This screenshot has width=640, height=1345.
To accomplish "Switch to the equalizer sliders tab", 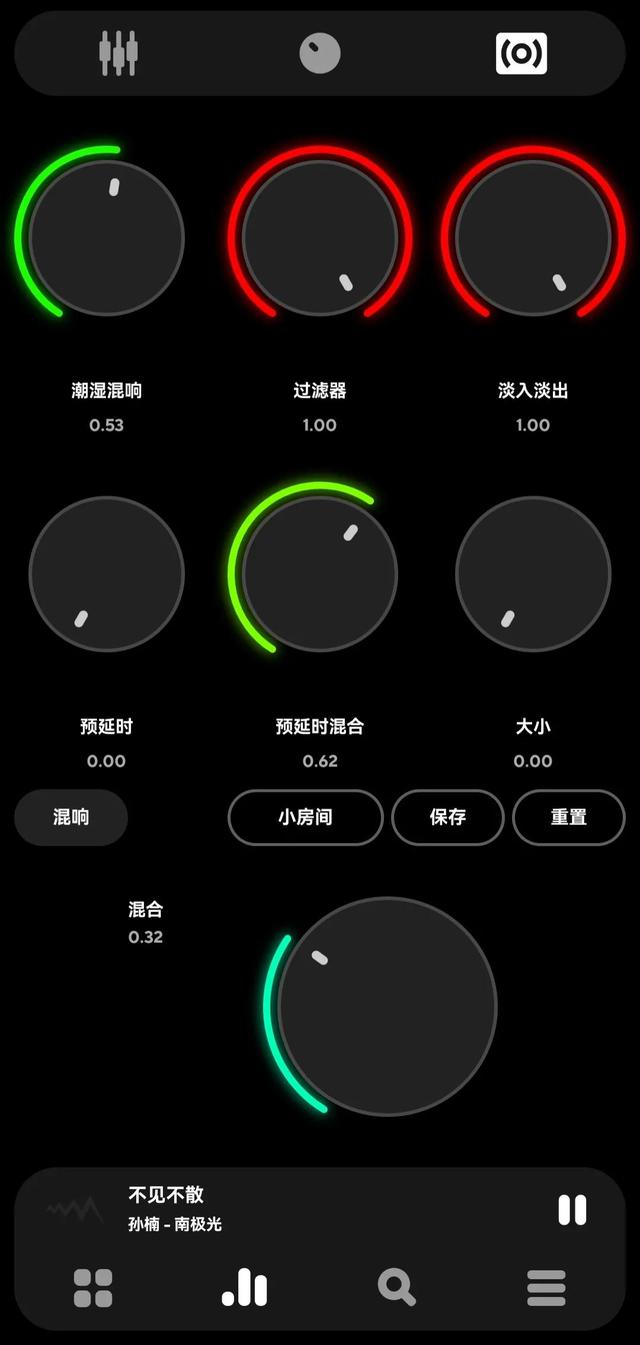I will 118,53.
